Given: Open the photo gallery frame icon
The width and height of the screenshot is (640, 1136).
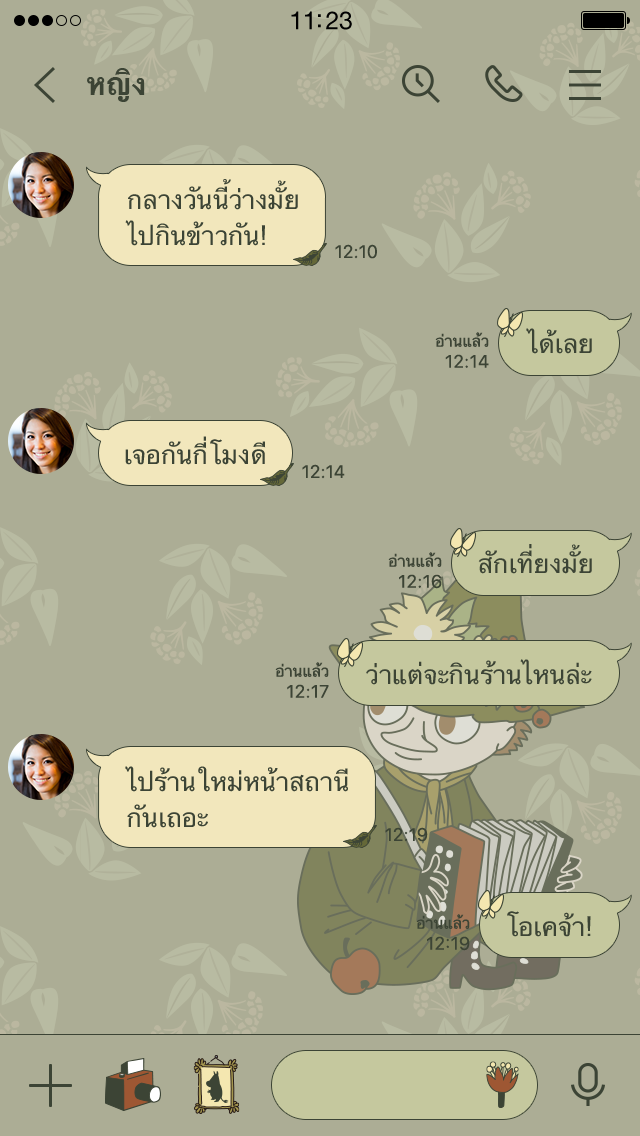Looking at the screenshot, I should 216,1085.
